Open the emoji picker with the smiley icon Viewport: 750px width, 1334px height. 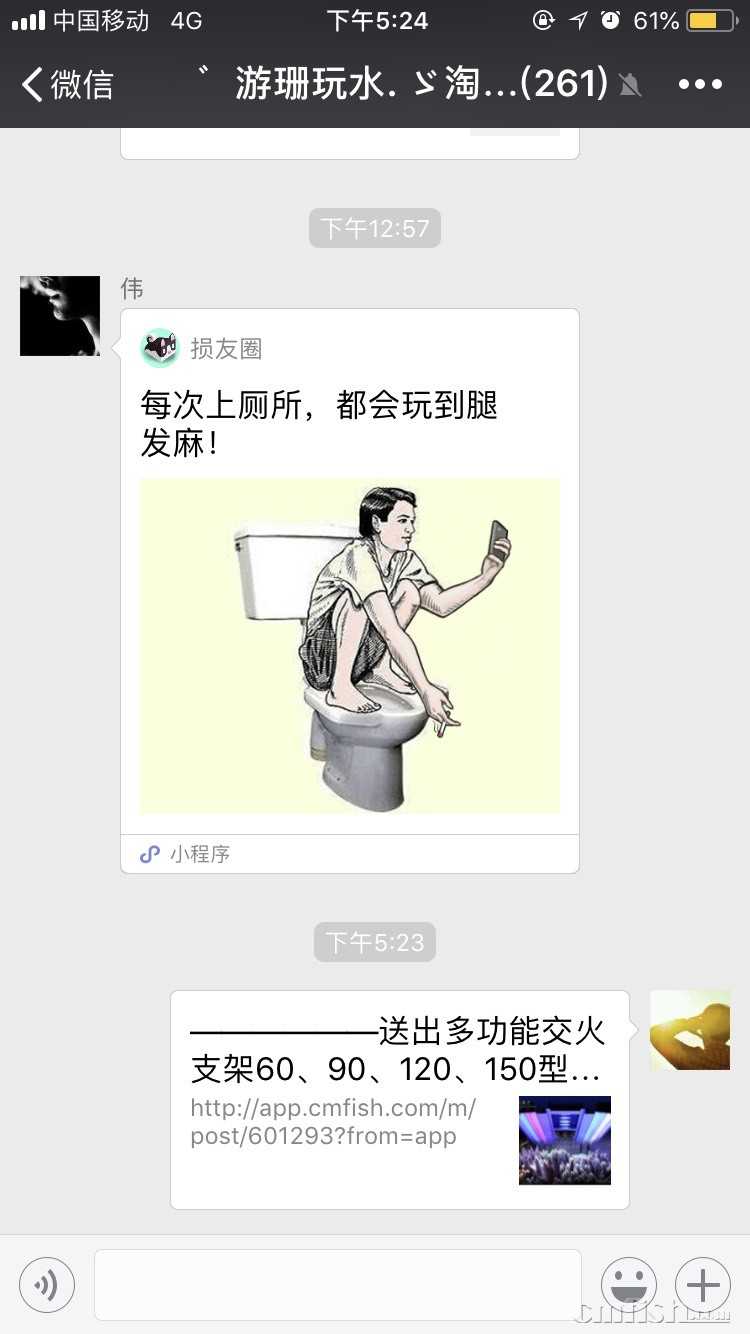[629, 1285]
